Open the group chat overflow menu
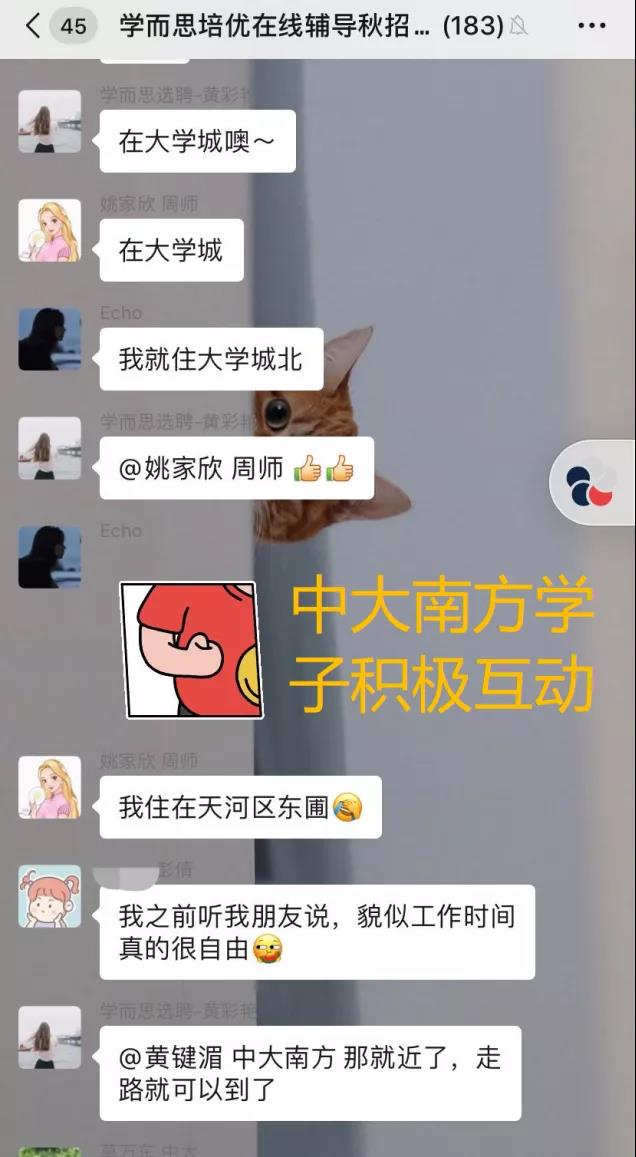 tap(593, 26)
